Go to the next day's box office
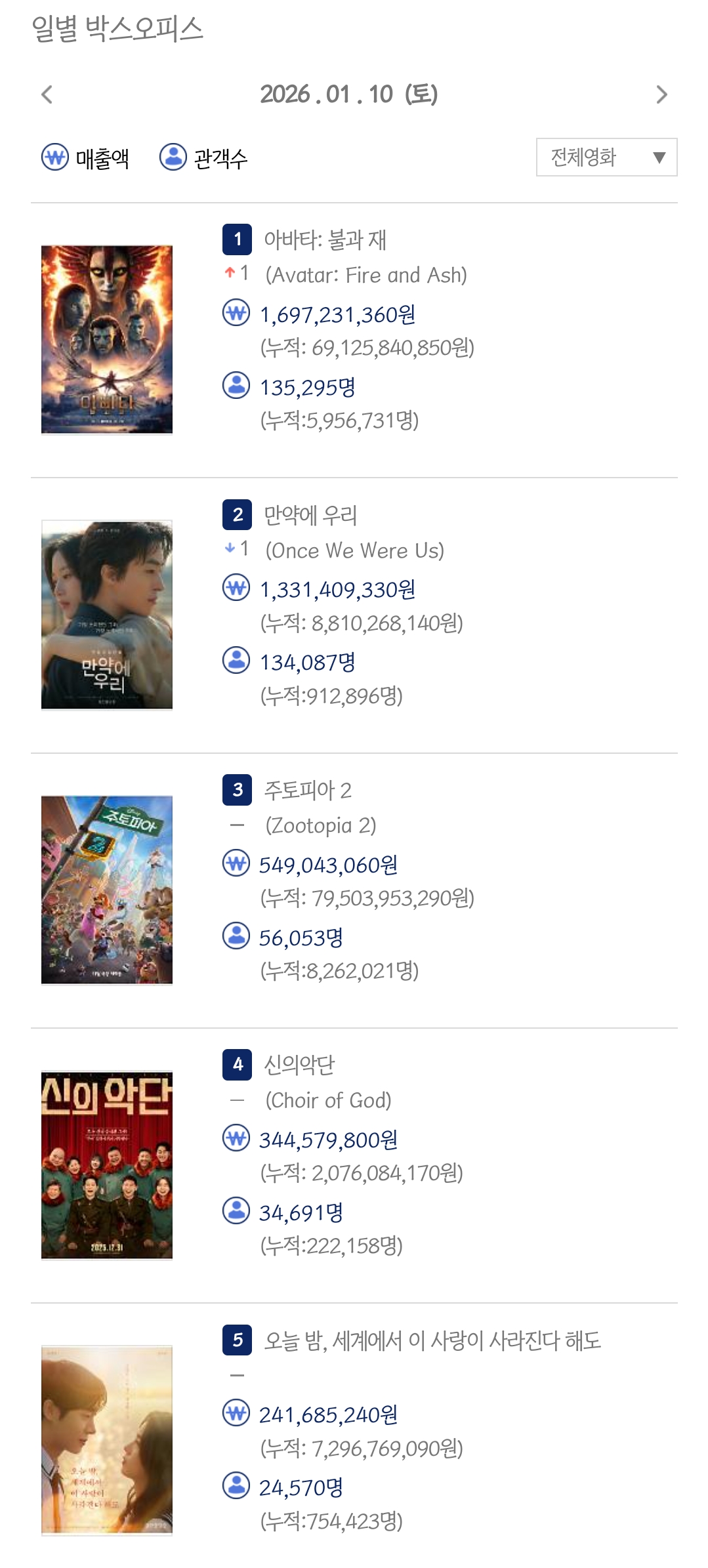Image resolution: width=708 pixels, height=1568 pixels. (x=661, y=94)
